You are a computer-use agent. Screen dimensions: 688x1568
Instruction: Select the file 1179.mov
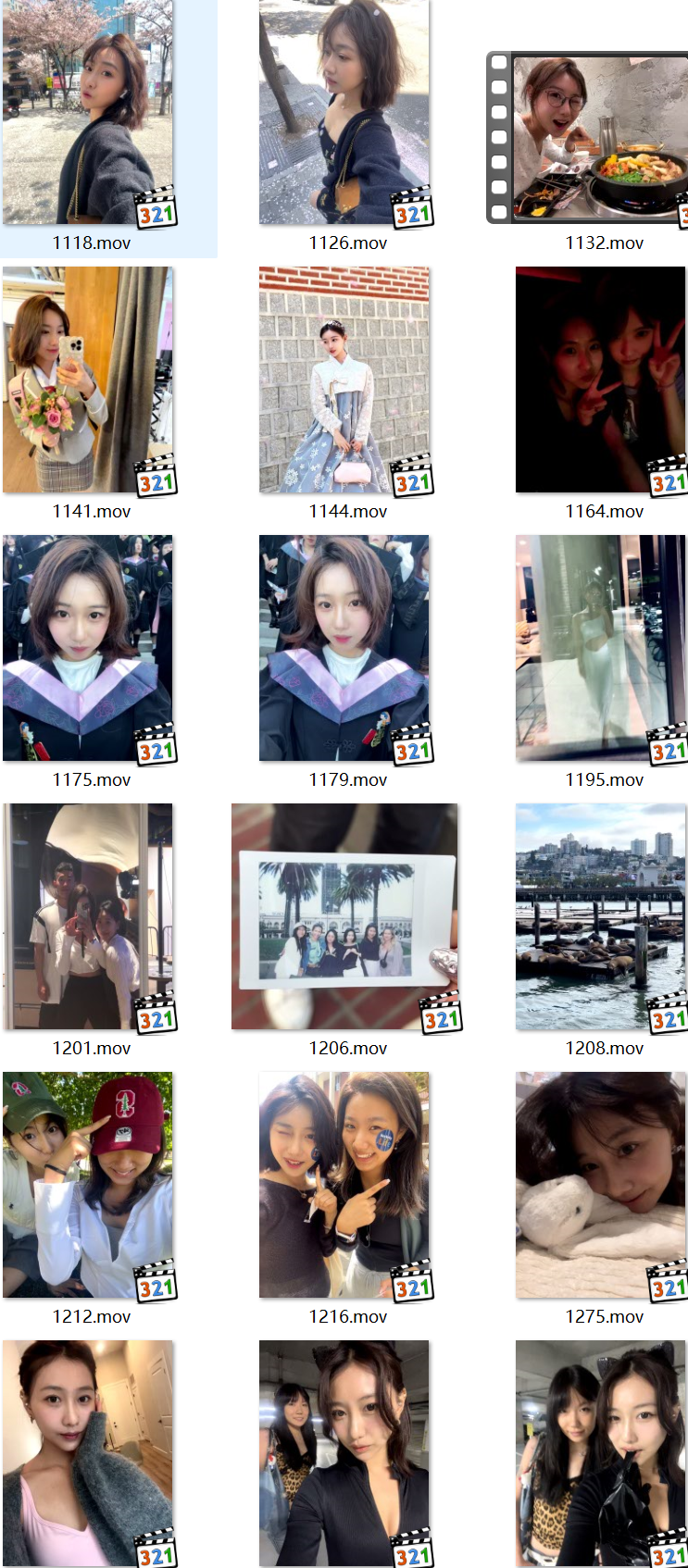pyautogui.click(x=344, y=648)
